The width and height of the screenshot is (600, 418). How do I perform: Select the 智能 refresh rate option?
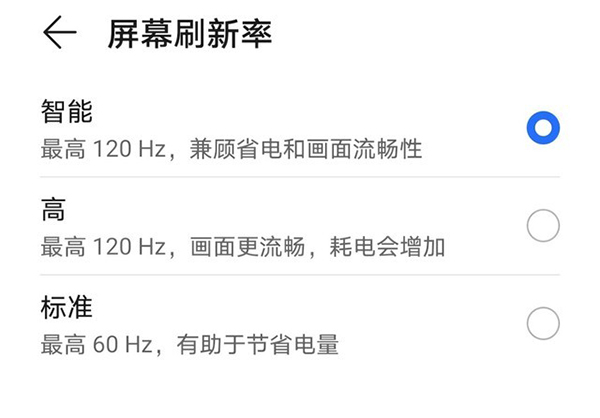pyautogui.click(x=542, y=128)
